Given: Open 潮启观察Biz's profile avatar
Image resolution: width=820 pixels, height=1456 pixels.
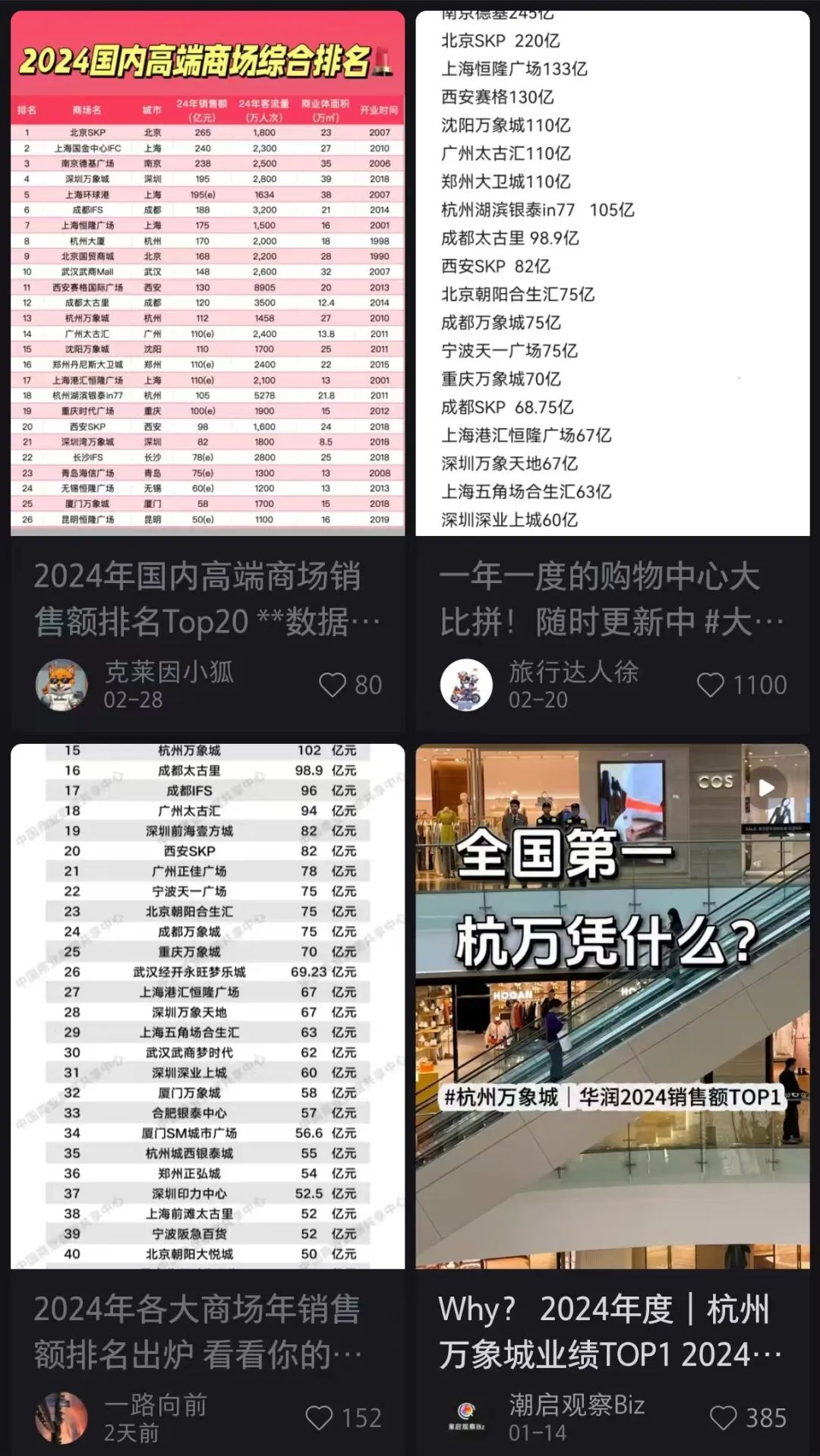Looking at the screenshot, I should (x=466, y=1418).
